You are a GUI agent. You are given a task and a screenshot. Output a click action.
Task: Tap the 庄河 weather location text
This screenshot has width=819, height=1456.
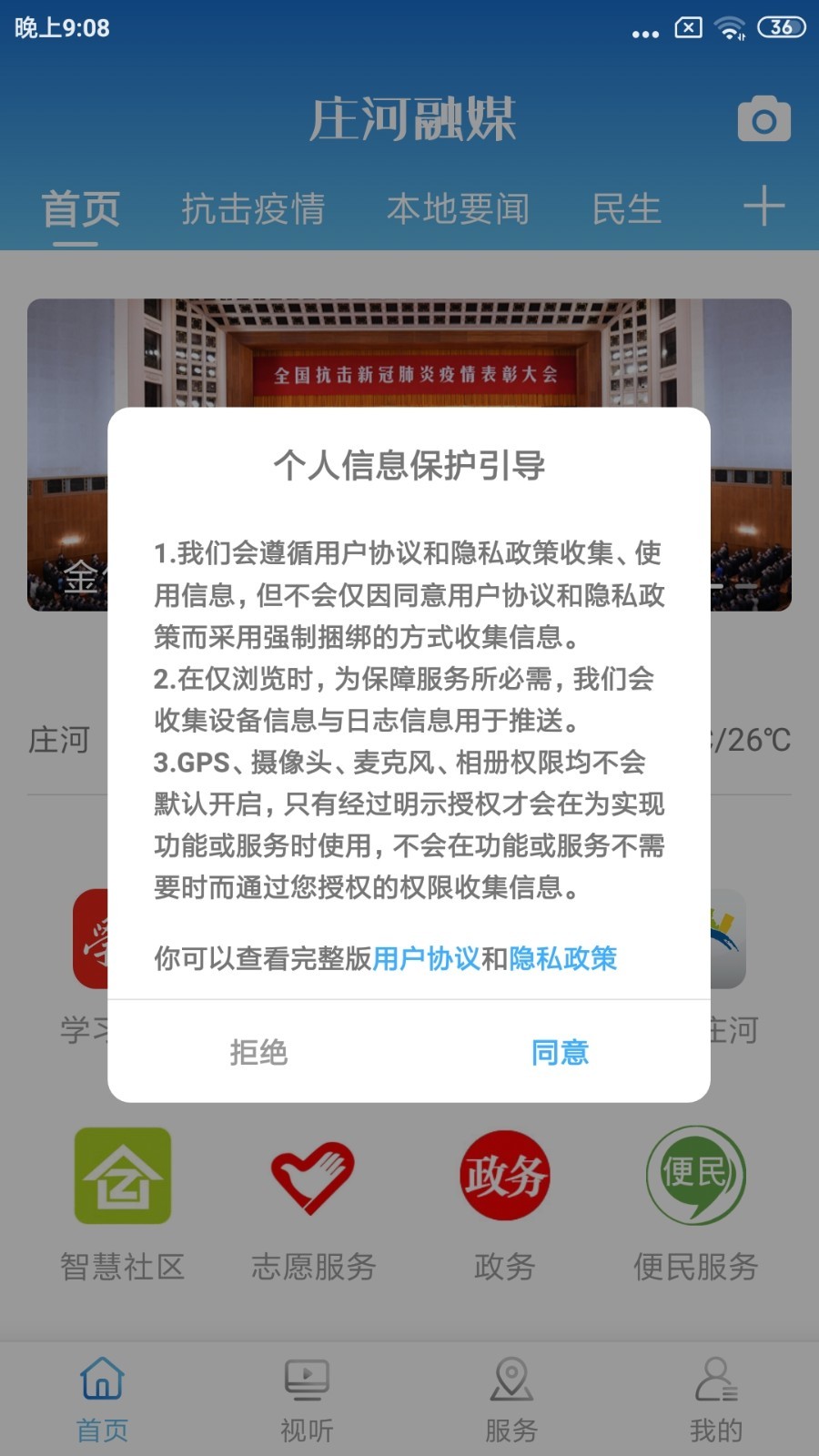(59, 739)
